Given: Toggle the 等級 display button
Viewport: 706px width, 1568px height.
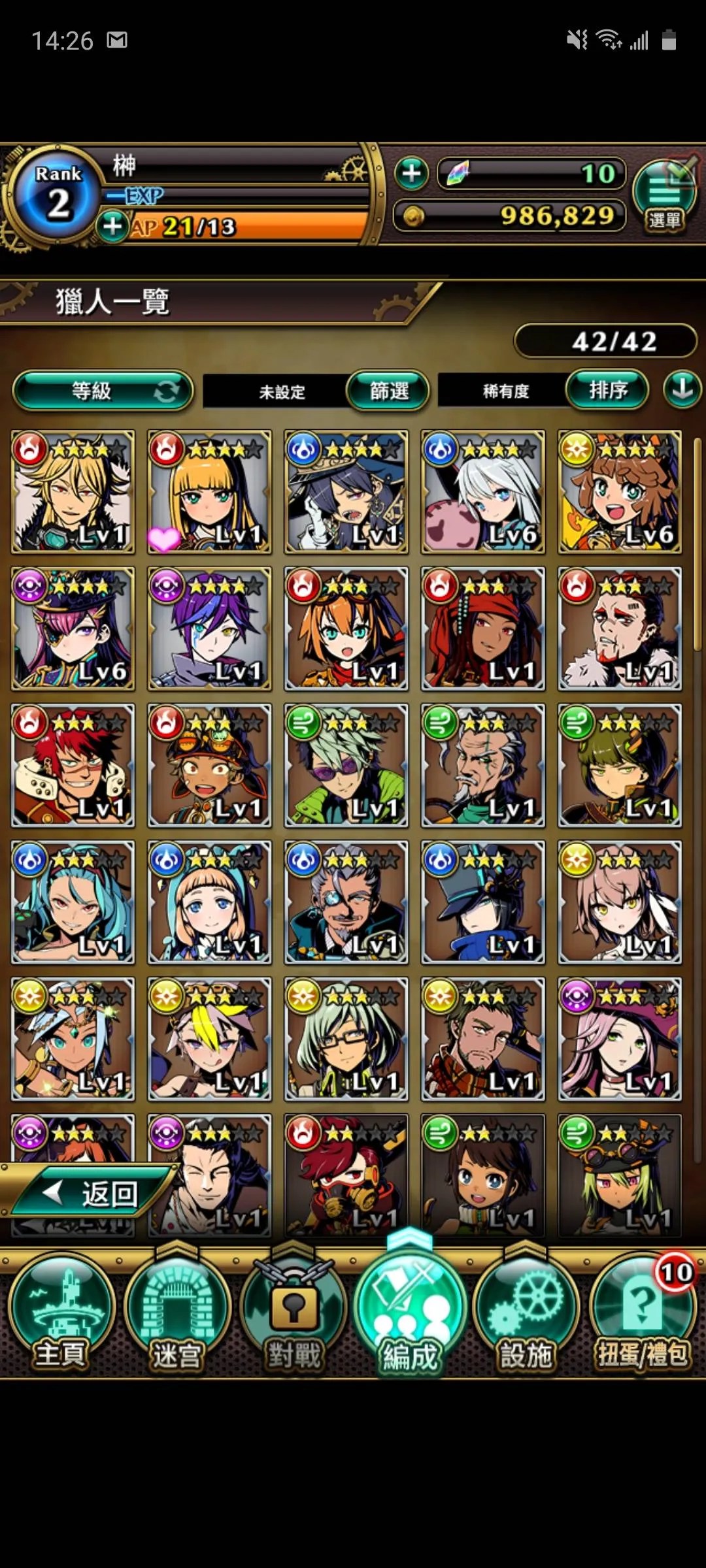Looking at the screenshot, I should coord(103,391).
